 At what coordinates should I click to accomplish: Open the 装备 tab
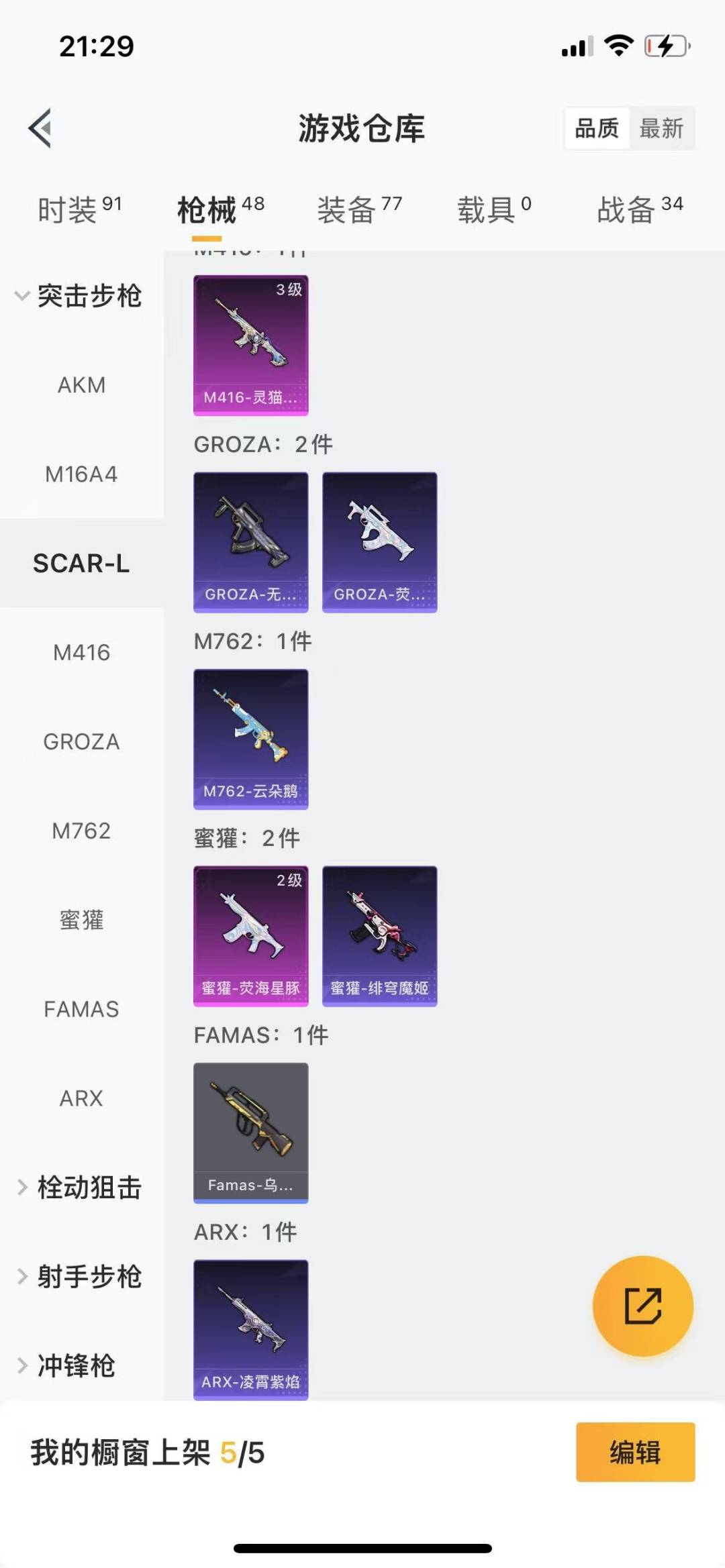(360, 209)
